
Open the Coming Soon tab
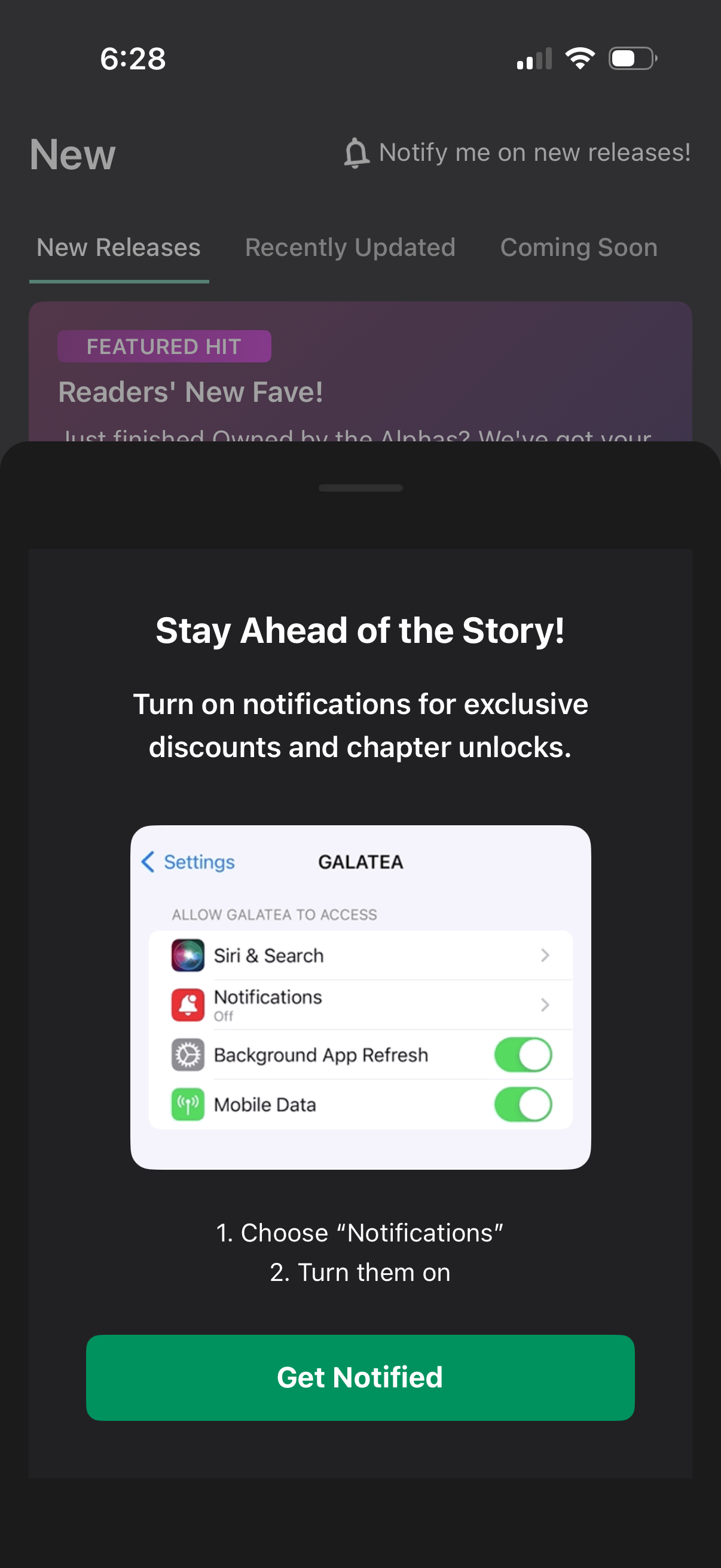point(578,248)
